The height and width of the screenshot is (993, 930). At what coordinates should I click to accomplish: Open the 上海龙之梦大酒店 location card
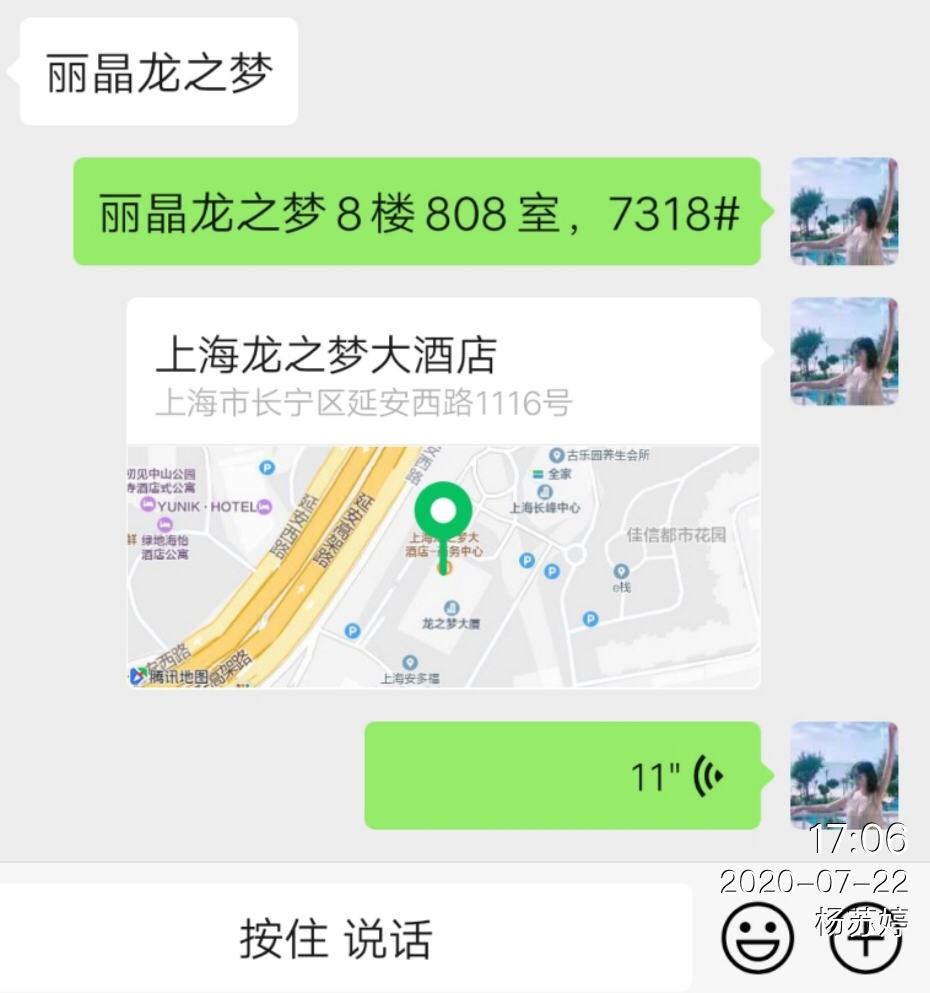443,492
